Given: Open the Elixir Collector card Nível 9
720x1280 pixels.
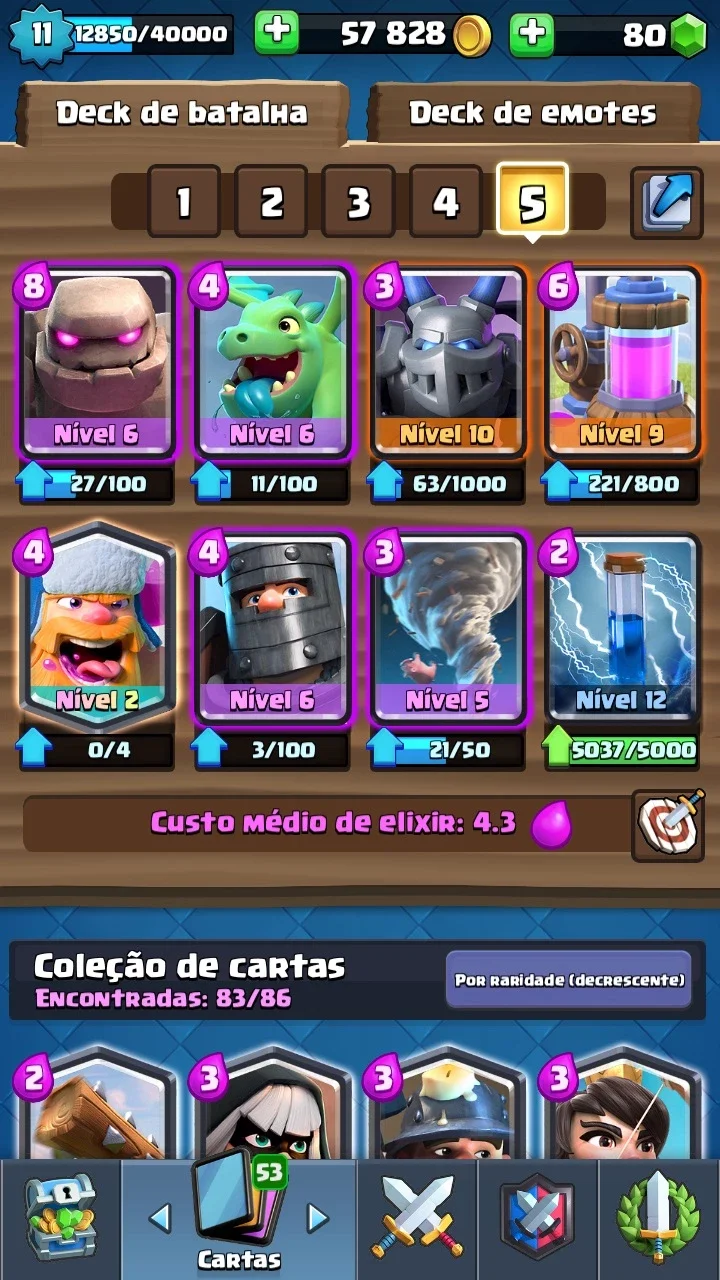Looking at the screenshot, I should coord(621,362).
